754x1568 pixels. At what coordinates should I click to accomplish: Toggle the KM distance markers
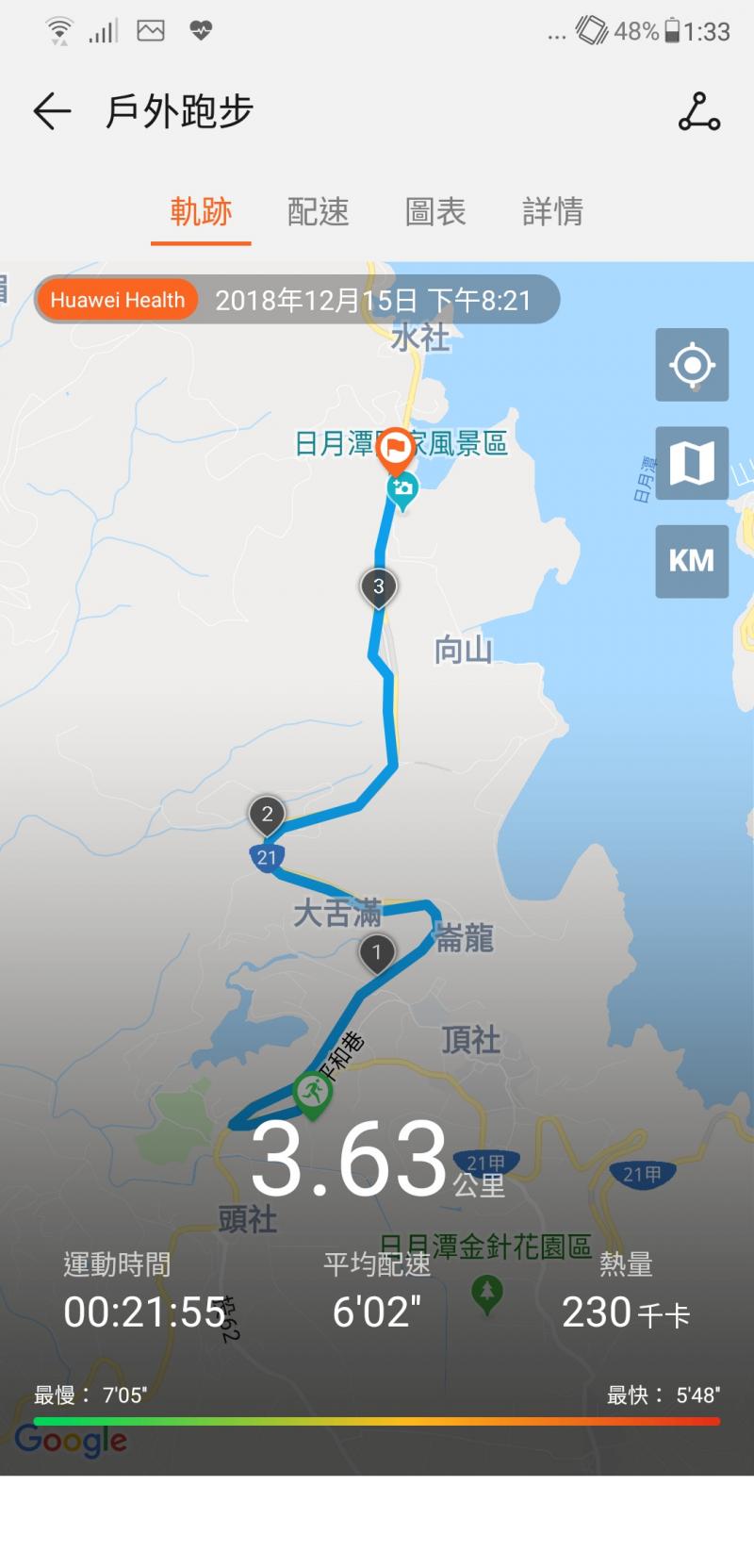[x=692, y=561]
